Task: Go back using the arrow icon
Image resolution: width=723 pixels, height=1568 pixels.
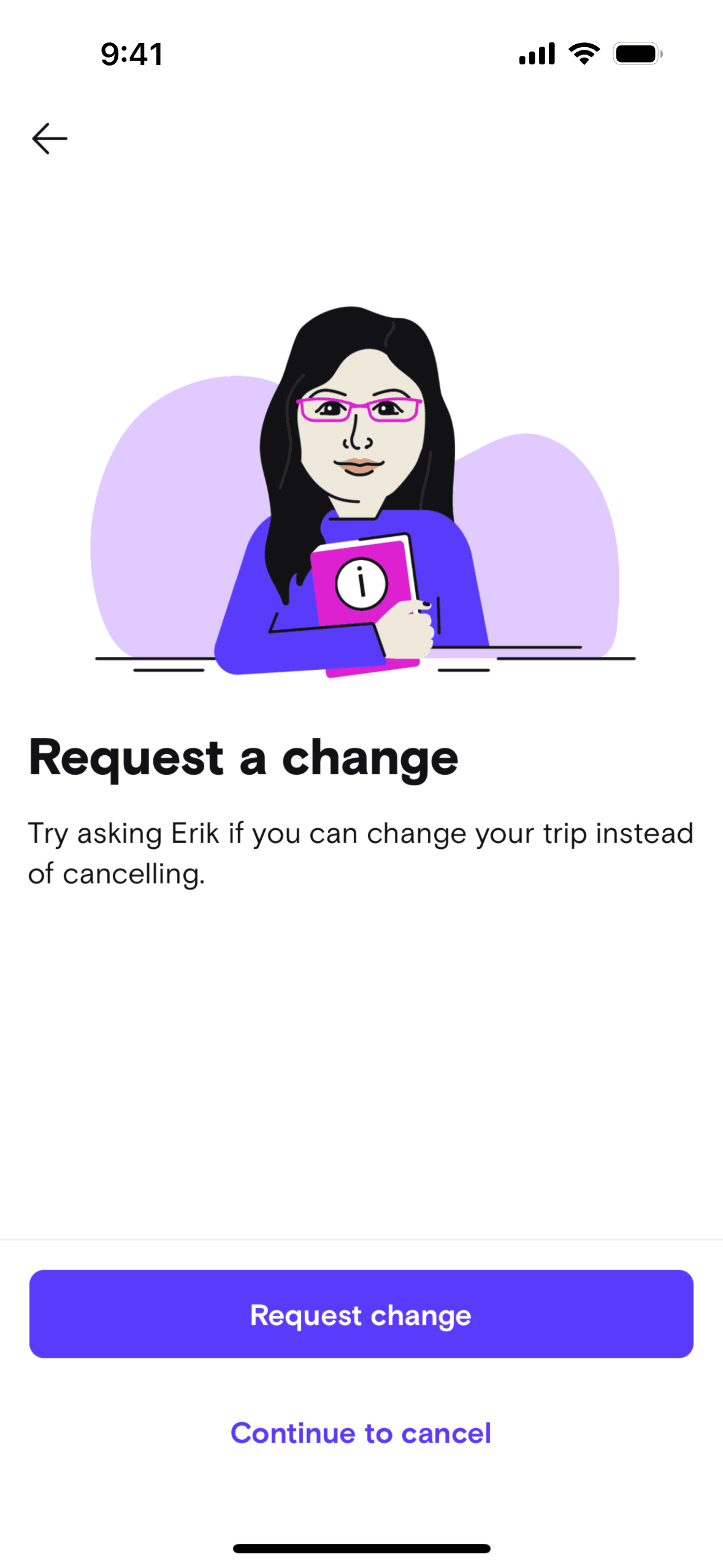Action: 49,139
